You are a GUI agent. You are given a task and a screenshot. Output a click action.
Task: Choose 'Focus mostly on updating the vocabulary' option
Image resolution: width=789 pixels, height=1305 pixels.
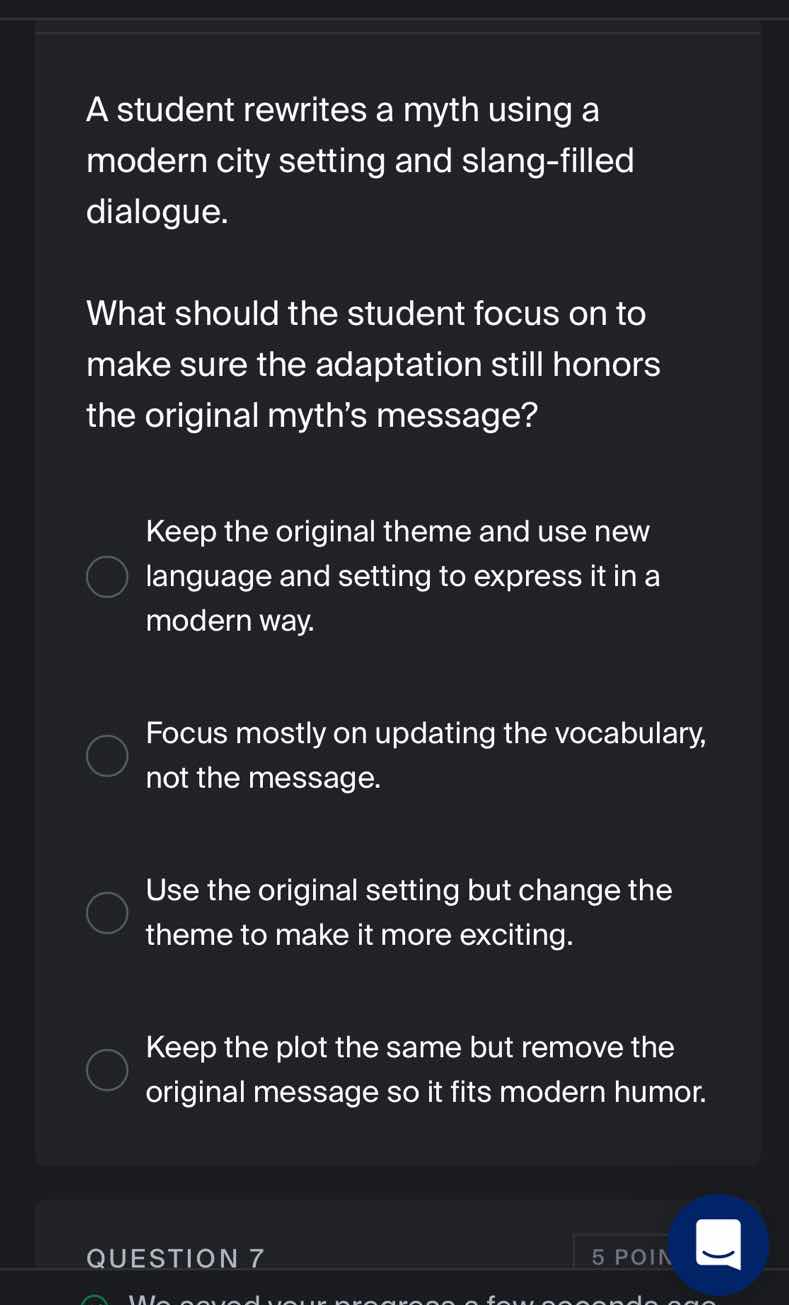click(x=107, y=756)
